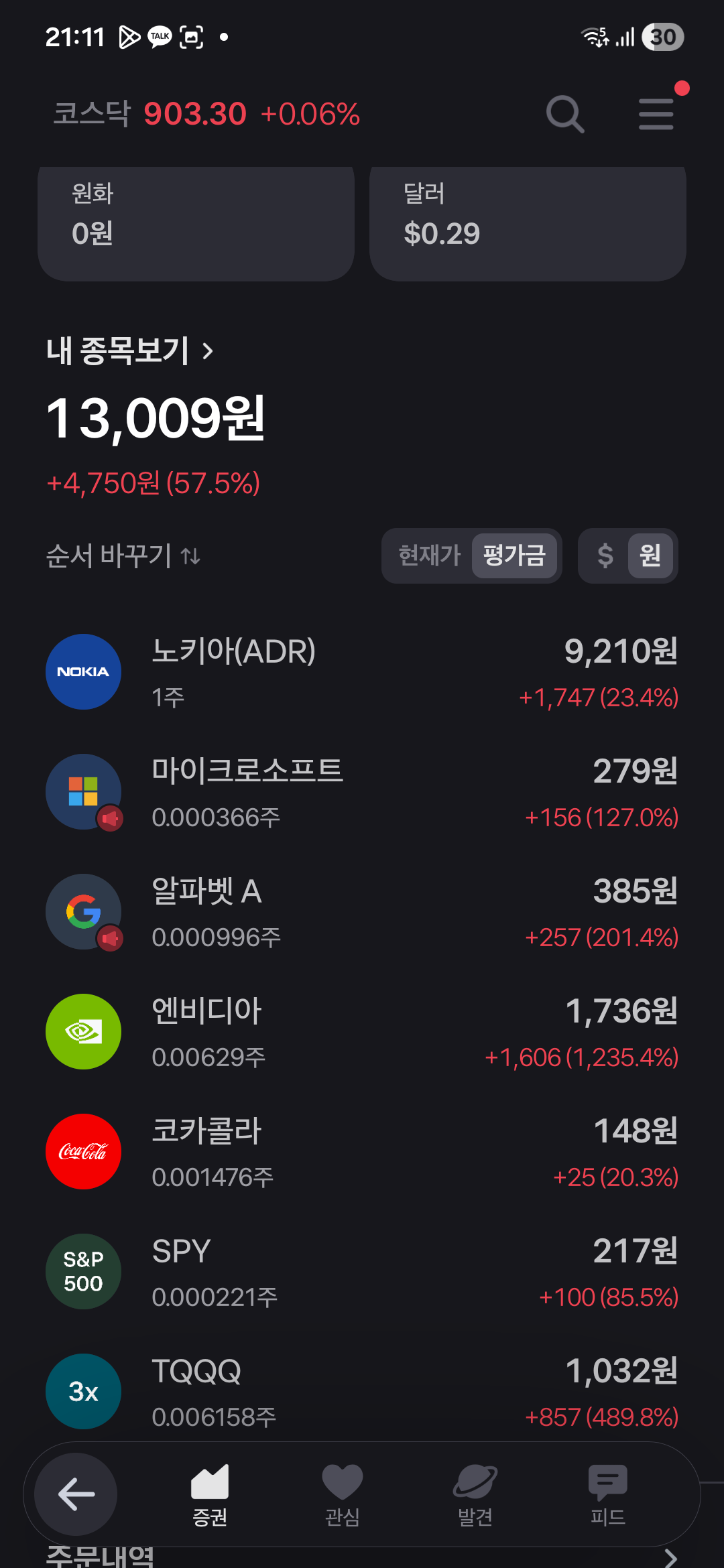This screenshot has width=724, height=1568.
Task: Open the search icon at top right
Action: point(565,114)
